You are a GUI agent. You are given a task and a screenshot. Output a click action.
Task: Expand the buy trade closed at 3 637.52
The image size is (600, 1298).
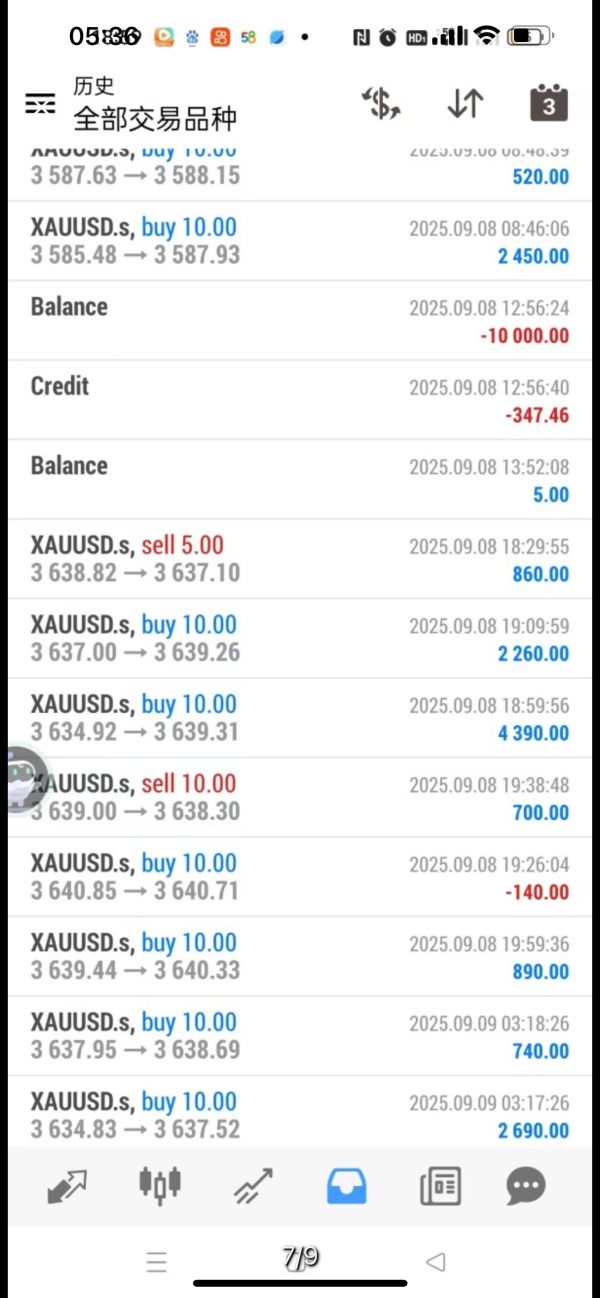(x=300, y=1115)
